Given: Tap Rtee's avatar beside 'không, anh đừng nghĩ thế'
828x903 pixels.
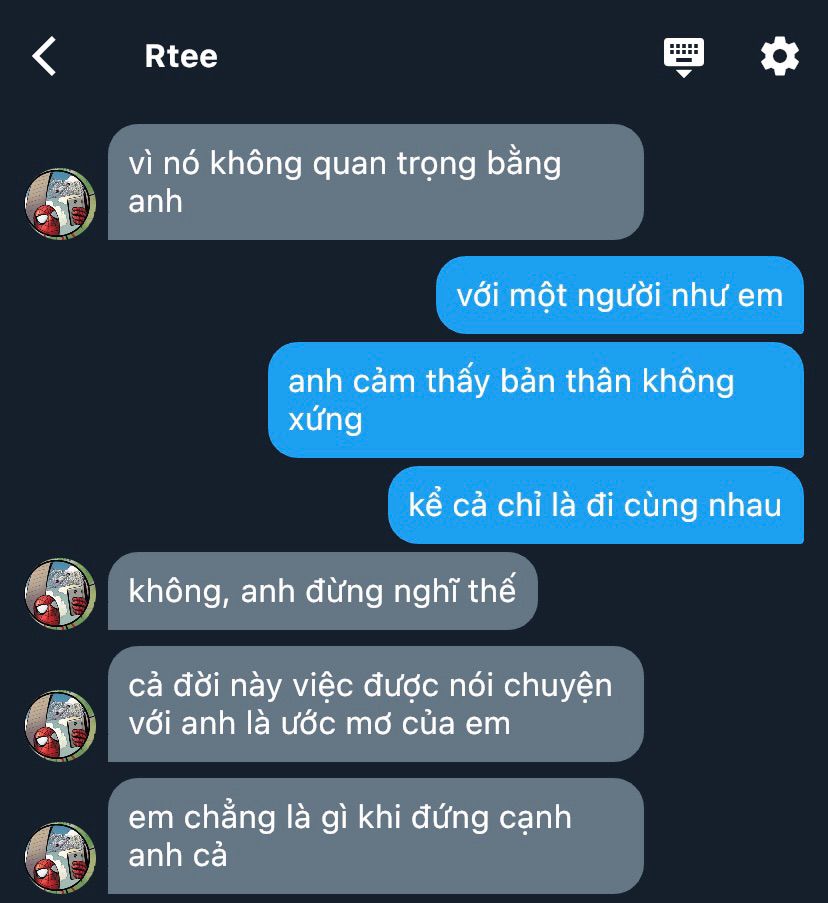Looking at the screenshot, I should tap(60, 594).
